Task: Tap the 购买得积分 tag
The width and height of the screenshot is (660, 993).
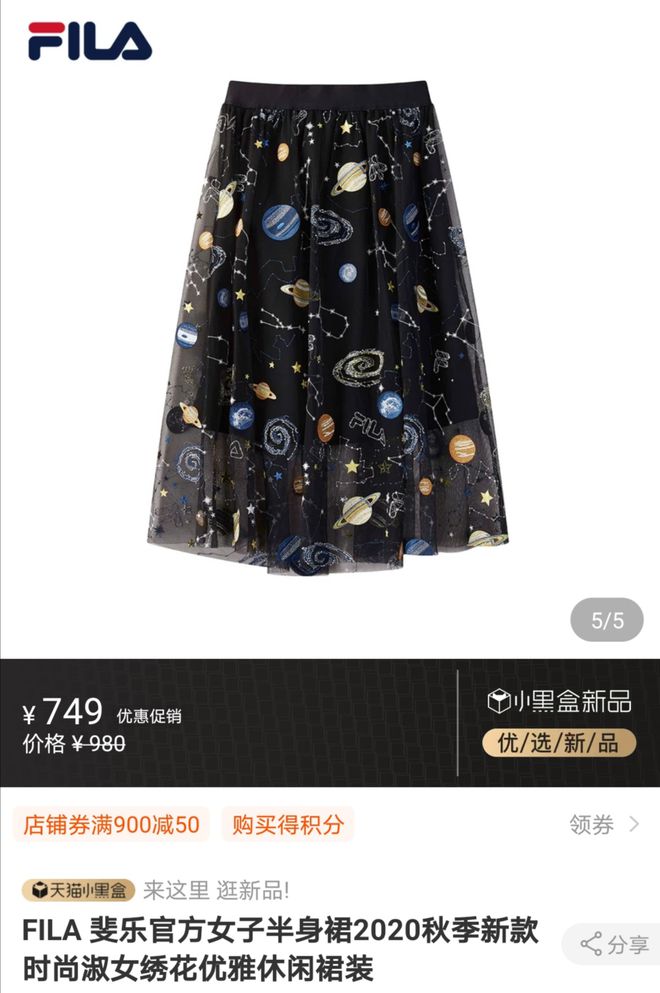Action: (287, 825)
